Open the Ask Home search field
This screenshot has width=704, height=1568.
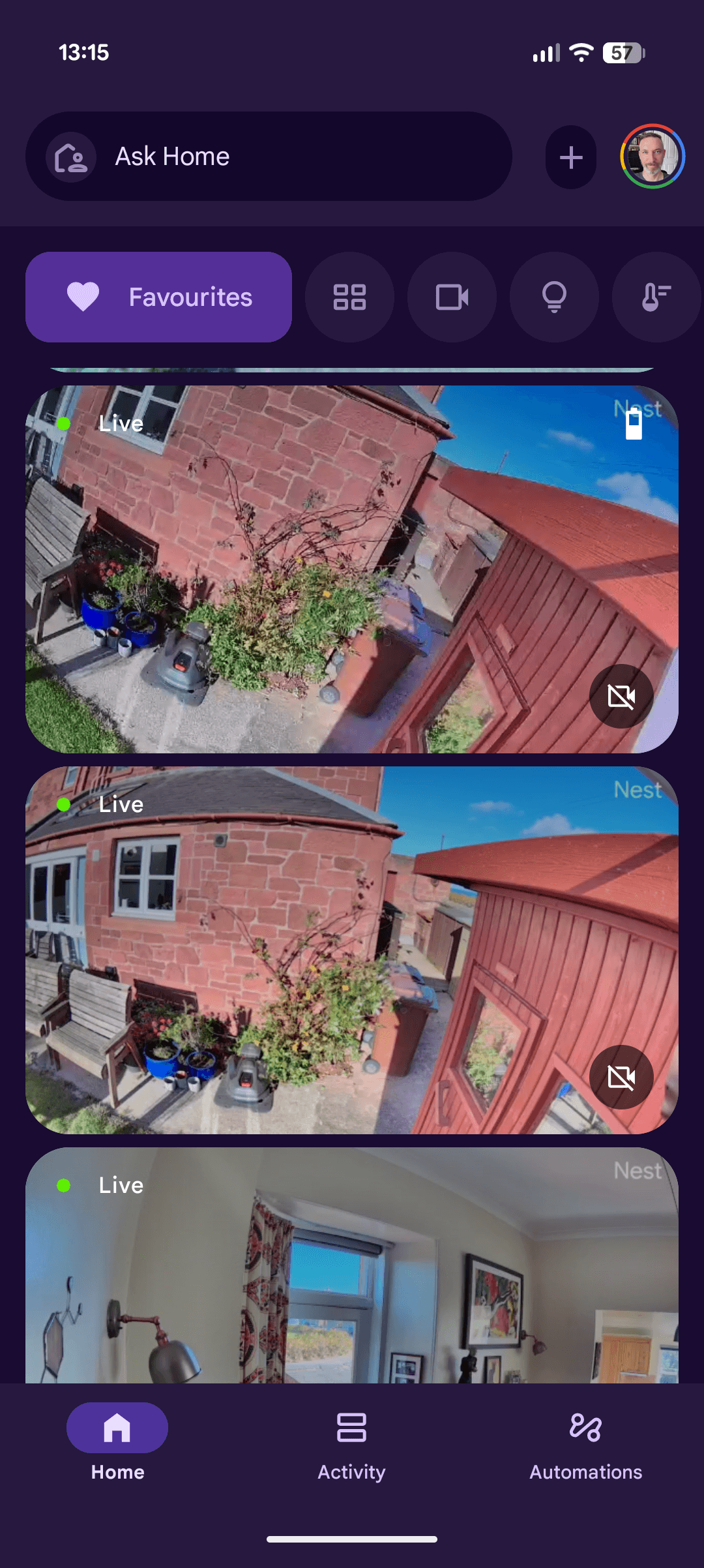click(x=269, y=157)
